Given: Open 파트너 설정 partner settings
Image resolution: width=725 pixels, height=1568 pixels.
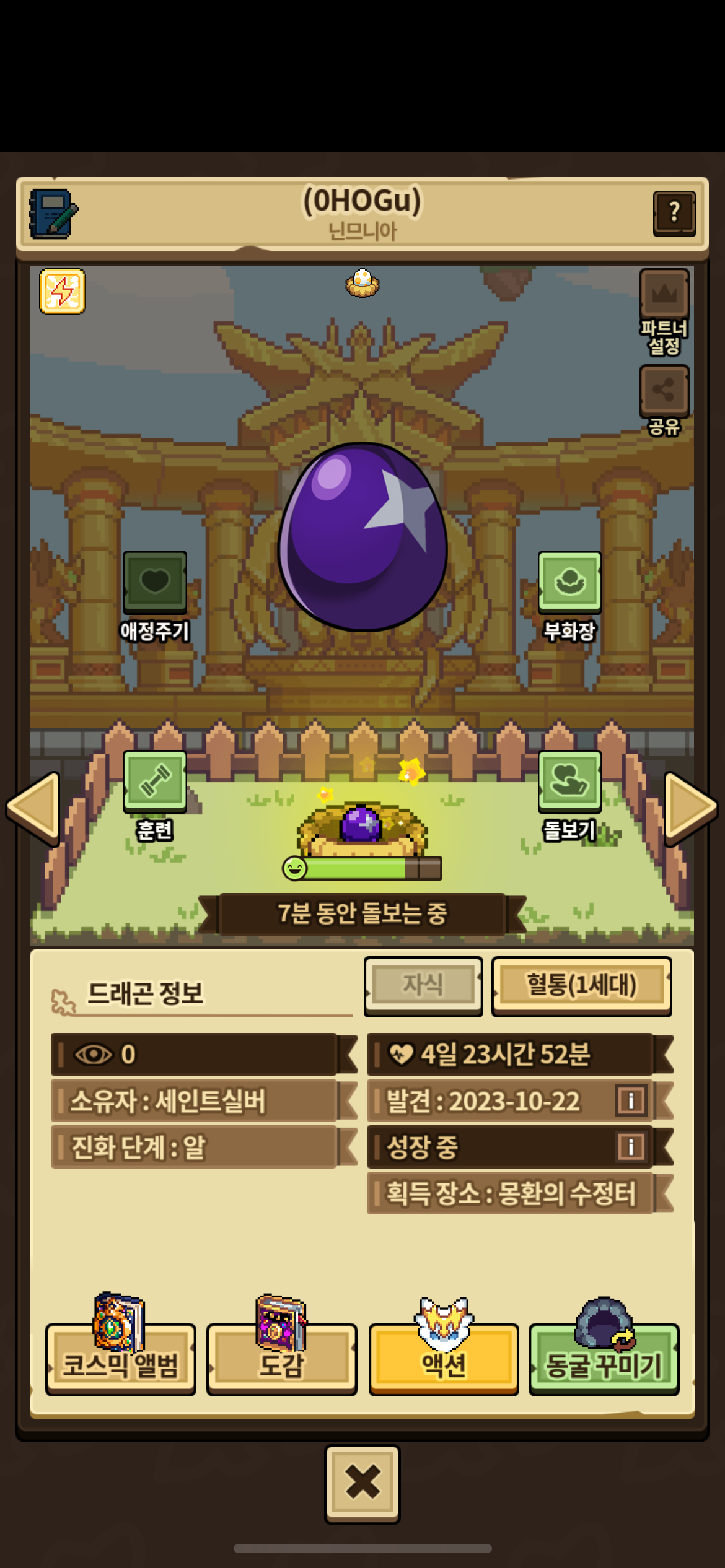Looking at the screenshot, I should pos(664,294).
